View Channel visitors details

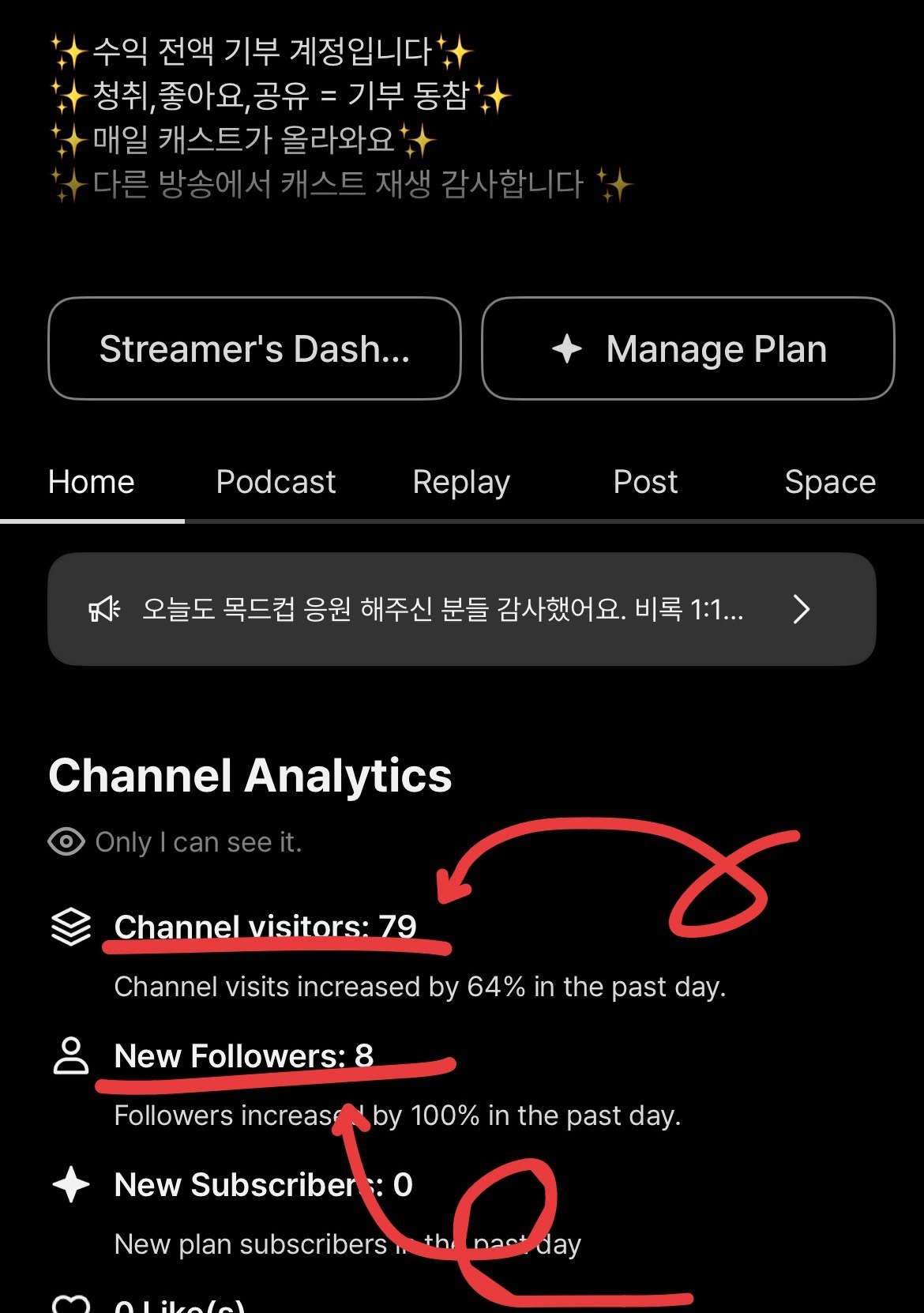pos(265,927)
